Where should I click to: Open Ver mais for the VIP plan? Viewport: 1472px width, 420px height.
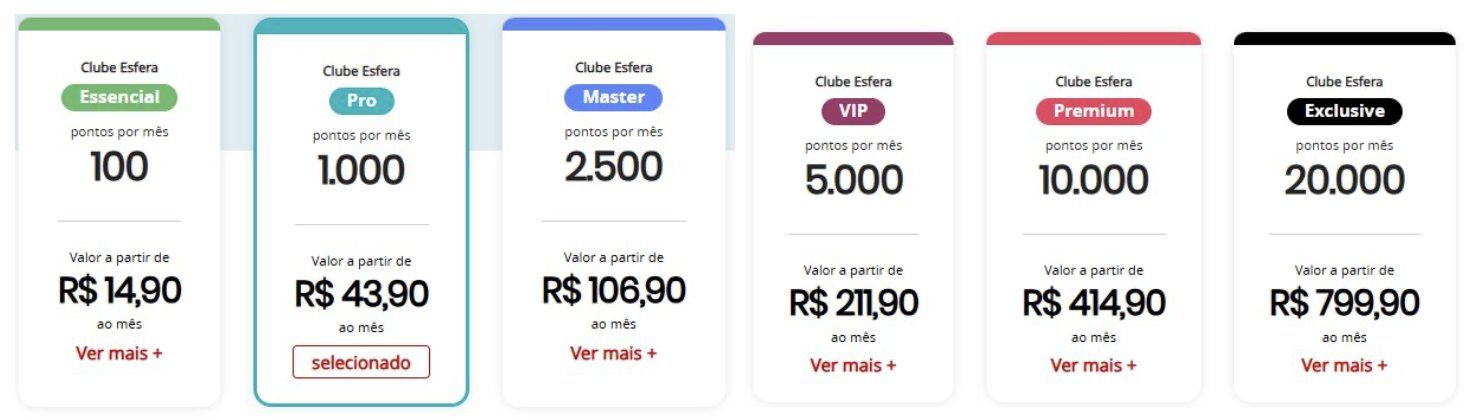point(853,365)
